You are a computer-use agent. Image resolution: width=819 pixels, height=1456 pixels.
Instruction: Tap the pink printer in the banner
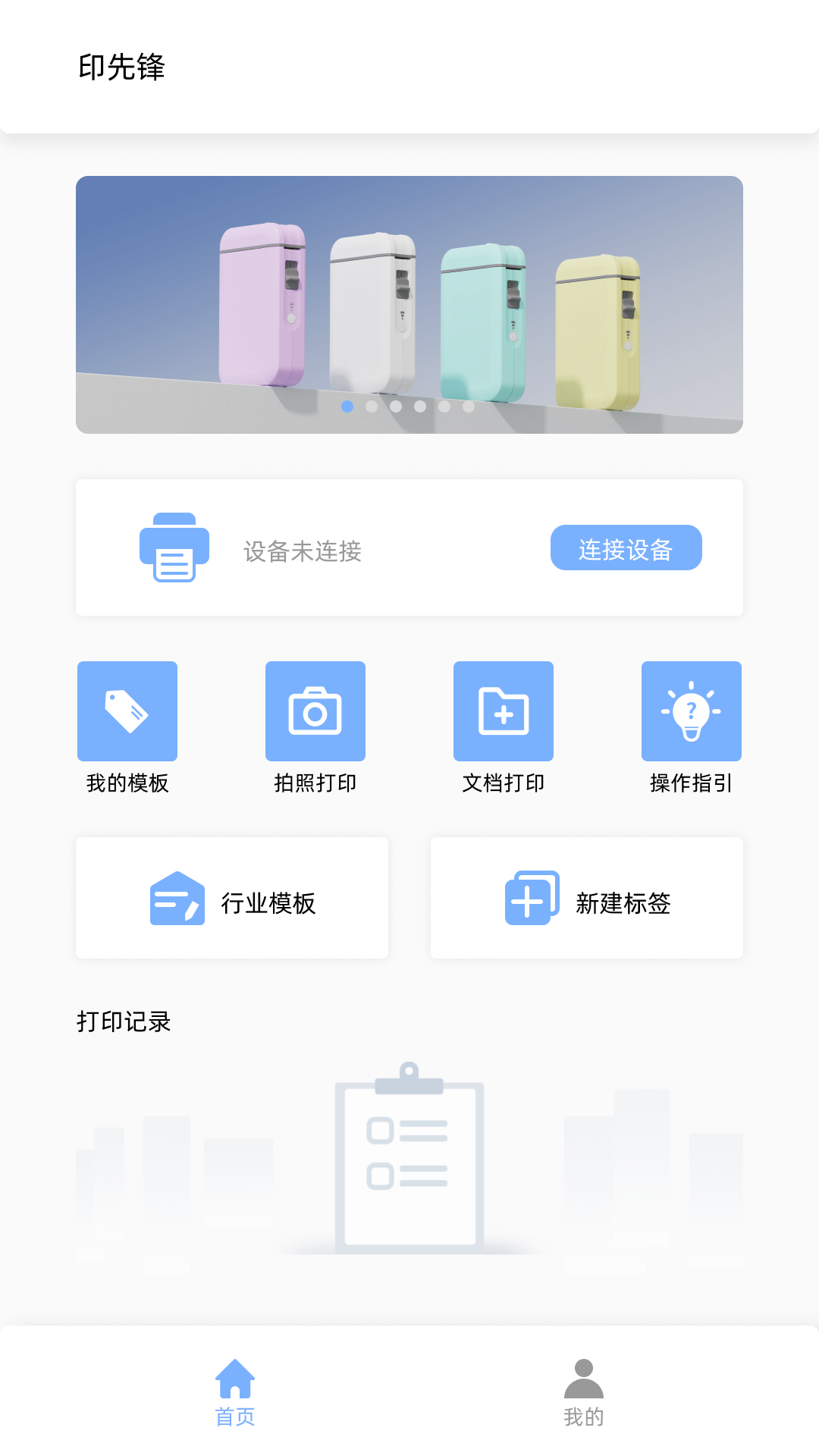point(262,303)
